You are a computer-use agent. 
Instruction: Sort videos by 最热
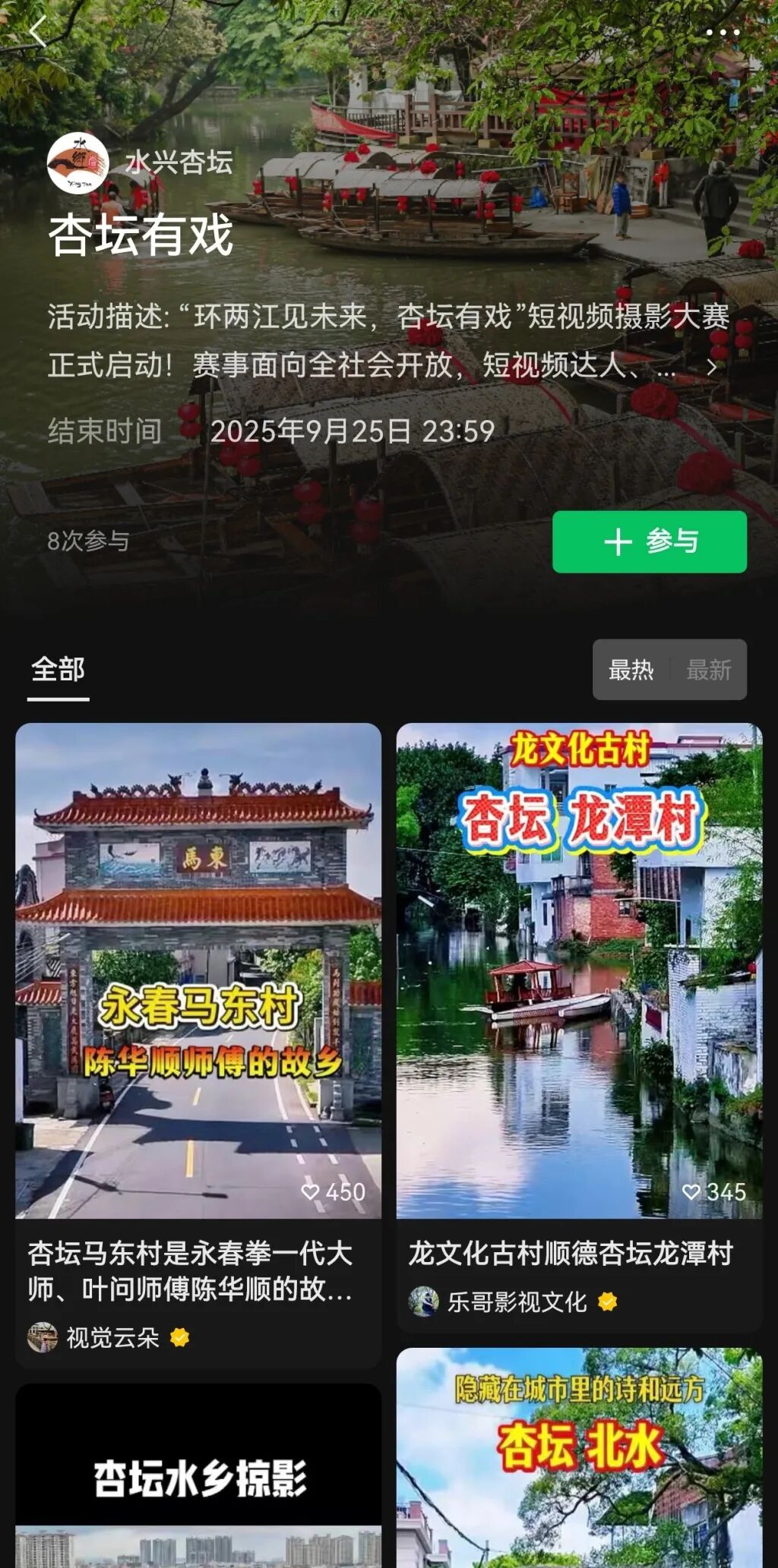[631, 670]
